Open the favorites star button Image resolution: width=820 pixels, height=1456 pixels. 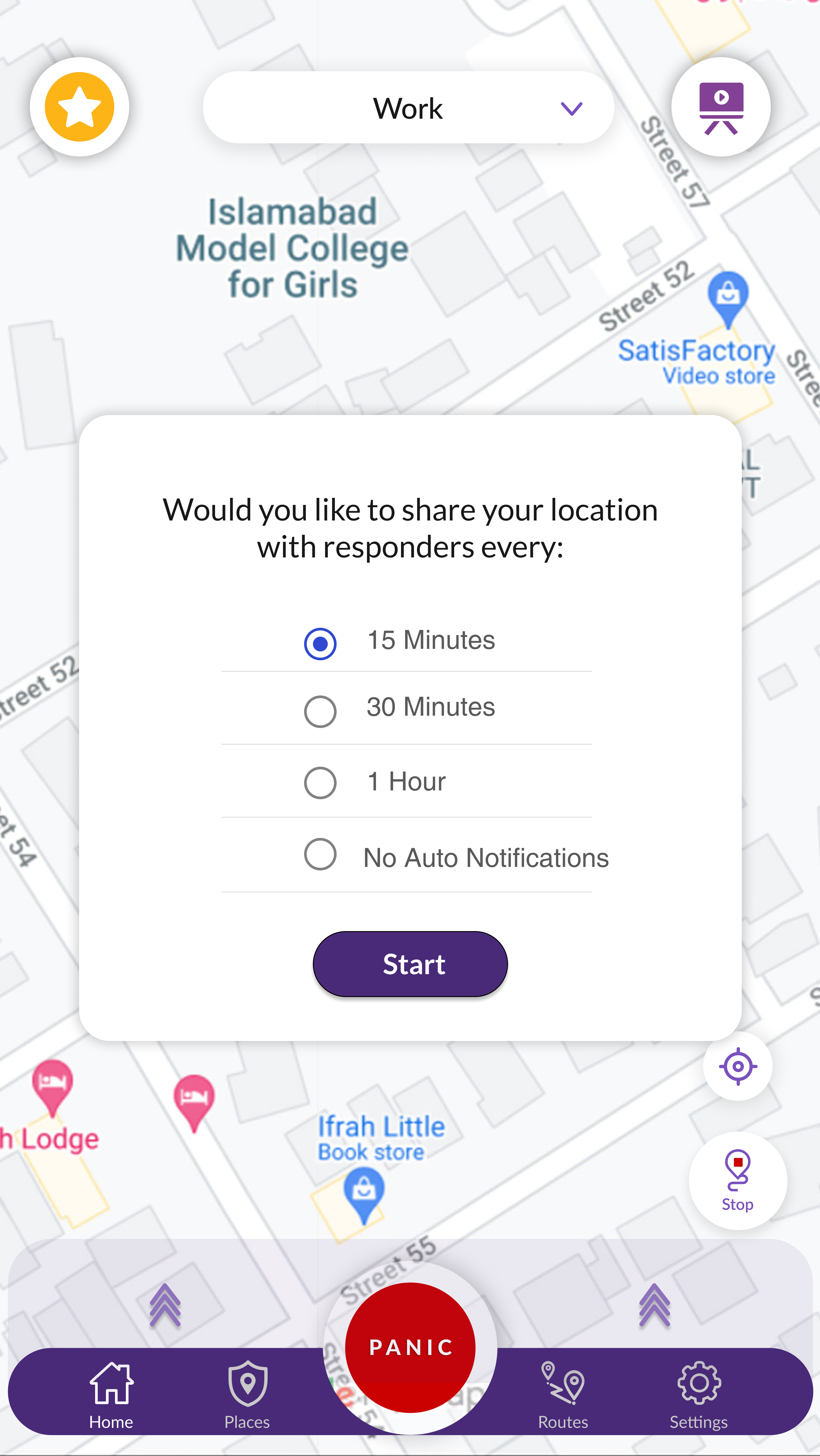point(80,107)
